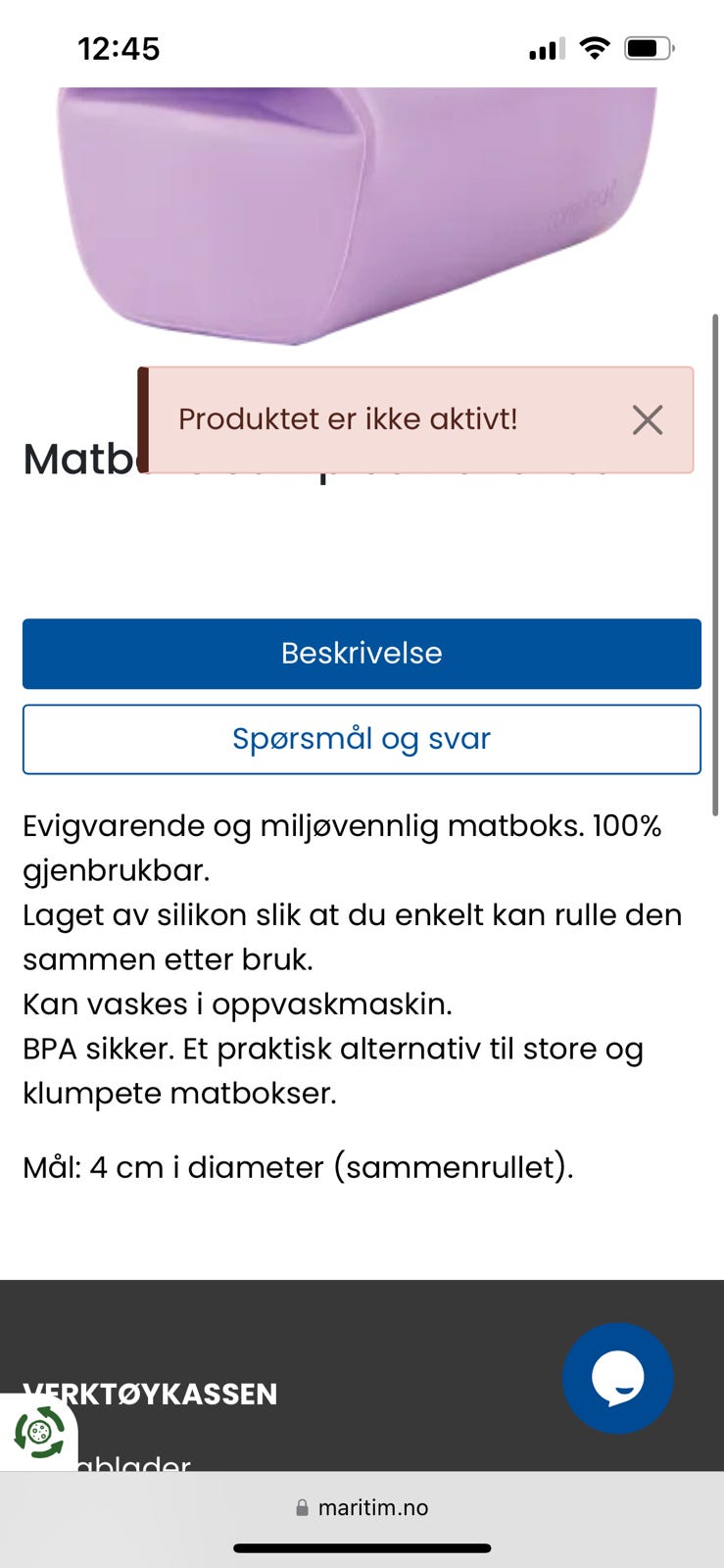Viewport: 724px width, 1568px height.
Task: Tap the truncated product title starting with 'Matb'
Action: click(78, 459)
